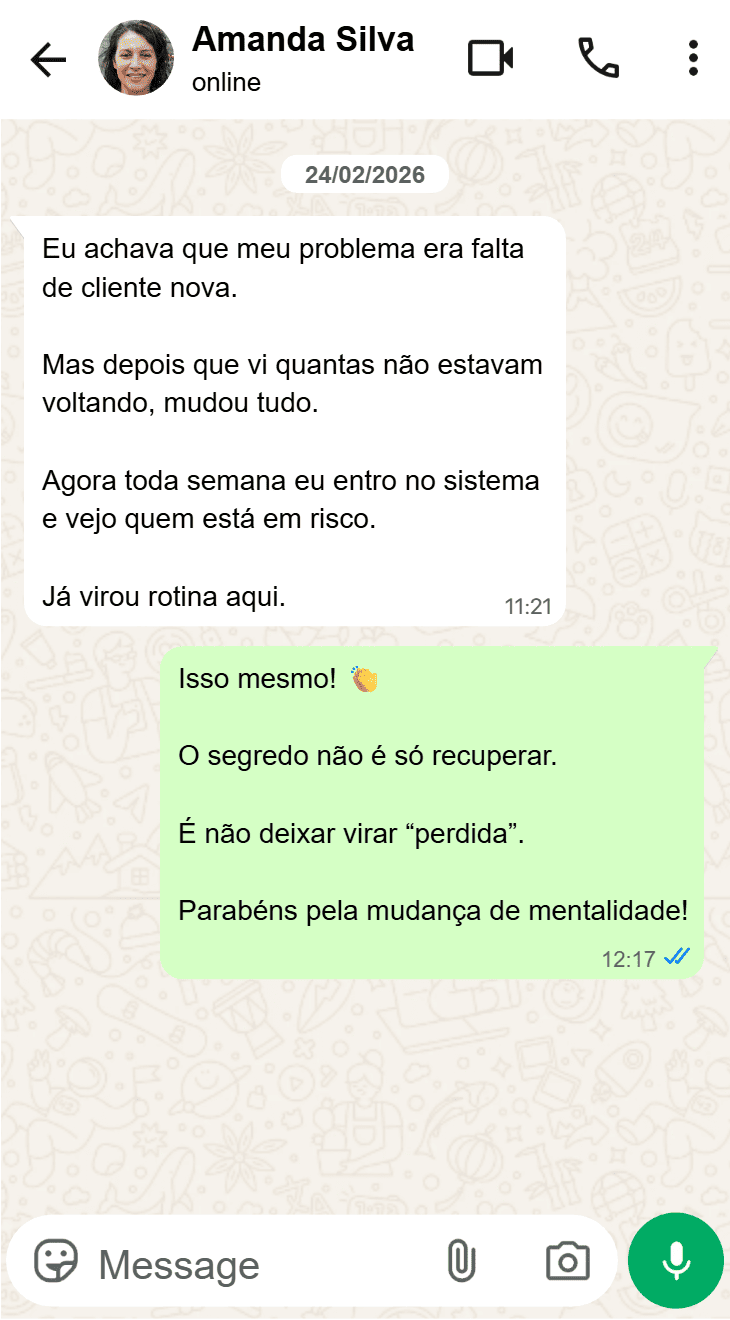The width and height of the screenshot is (730, 1320).
Task: Tap the online status label
Action: (225, 83)
